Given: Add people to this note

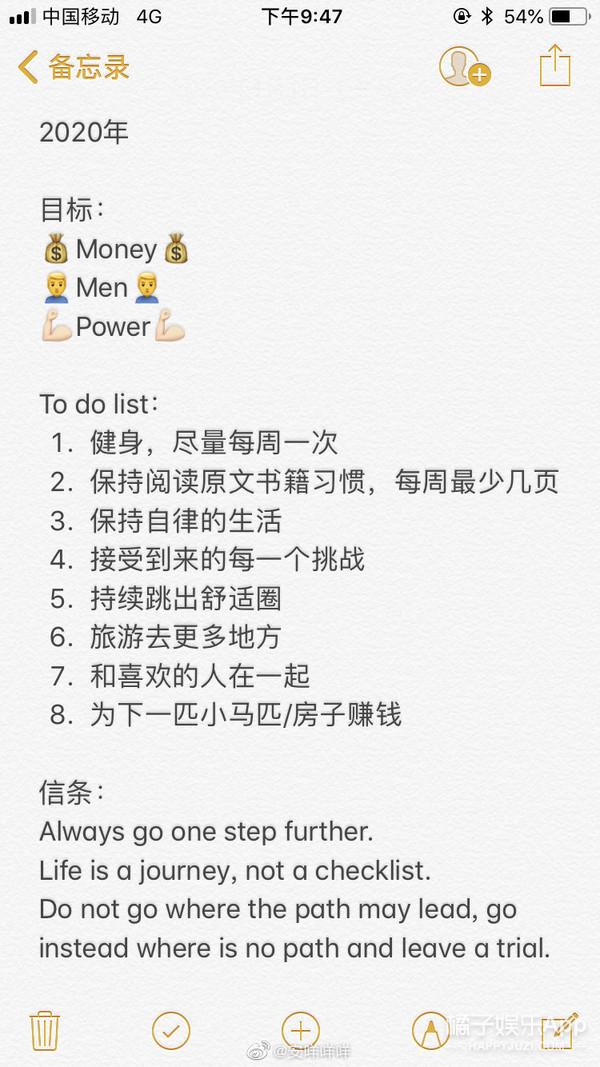Looking at the screenshot, I should click(x=465, y=67).
